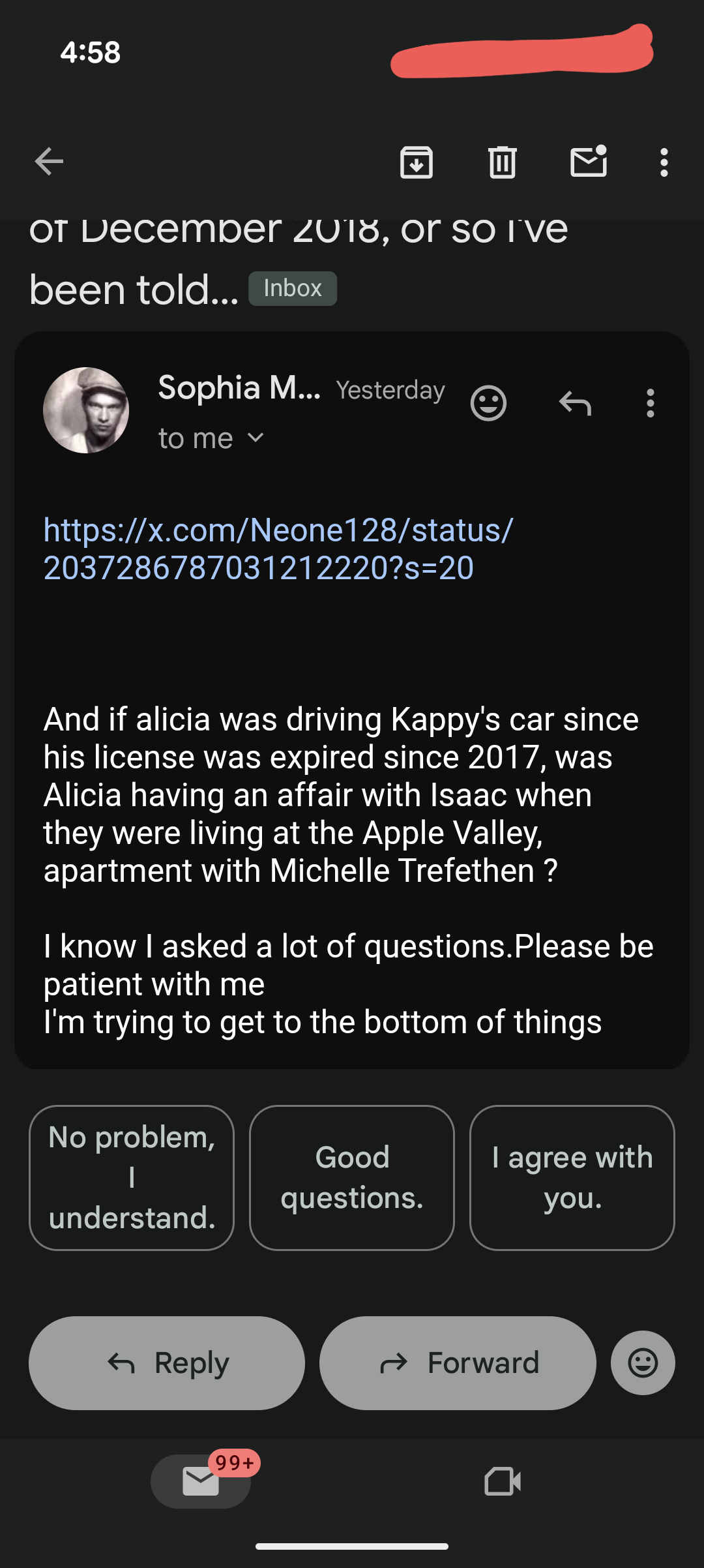Delete this email with the trash icon
The image size is (704, 1568).
tap(503, 162)
